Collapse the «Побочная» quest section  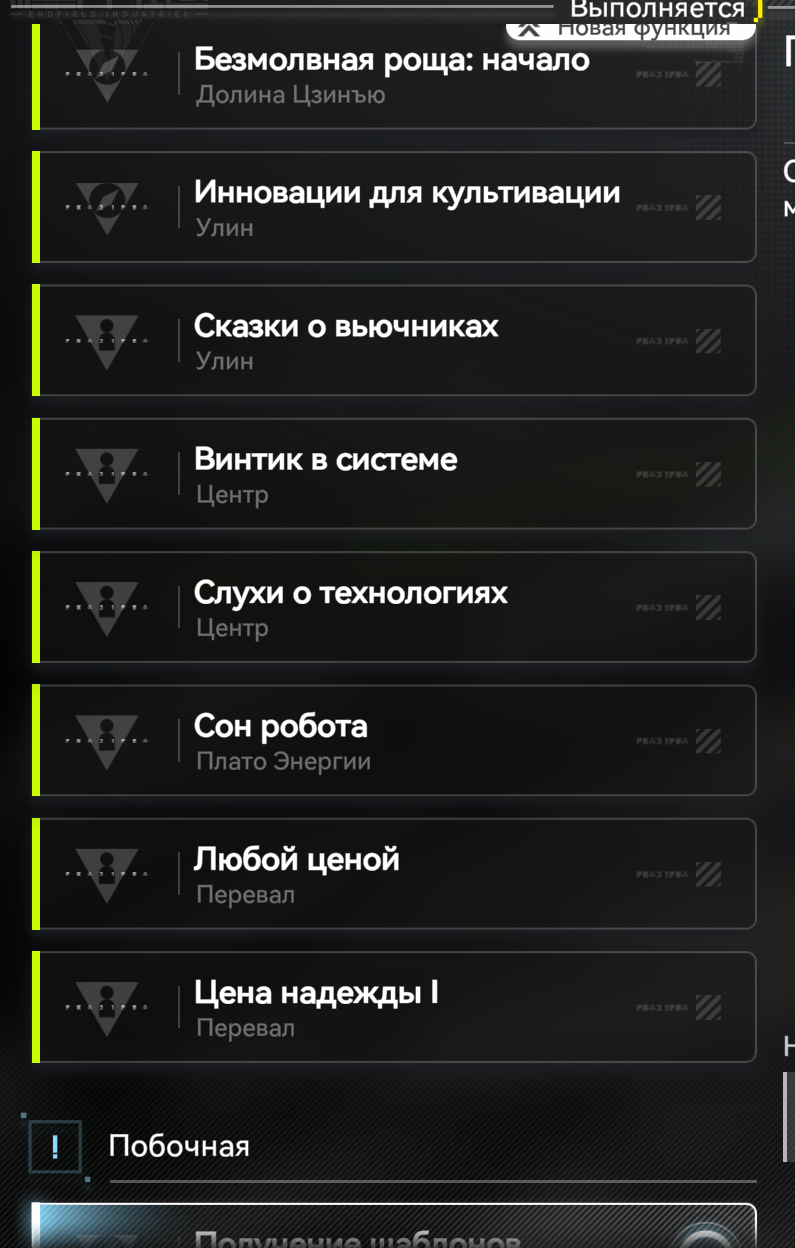click(178, 1146)
